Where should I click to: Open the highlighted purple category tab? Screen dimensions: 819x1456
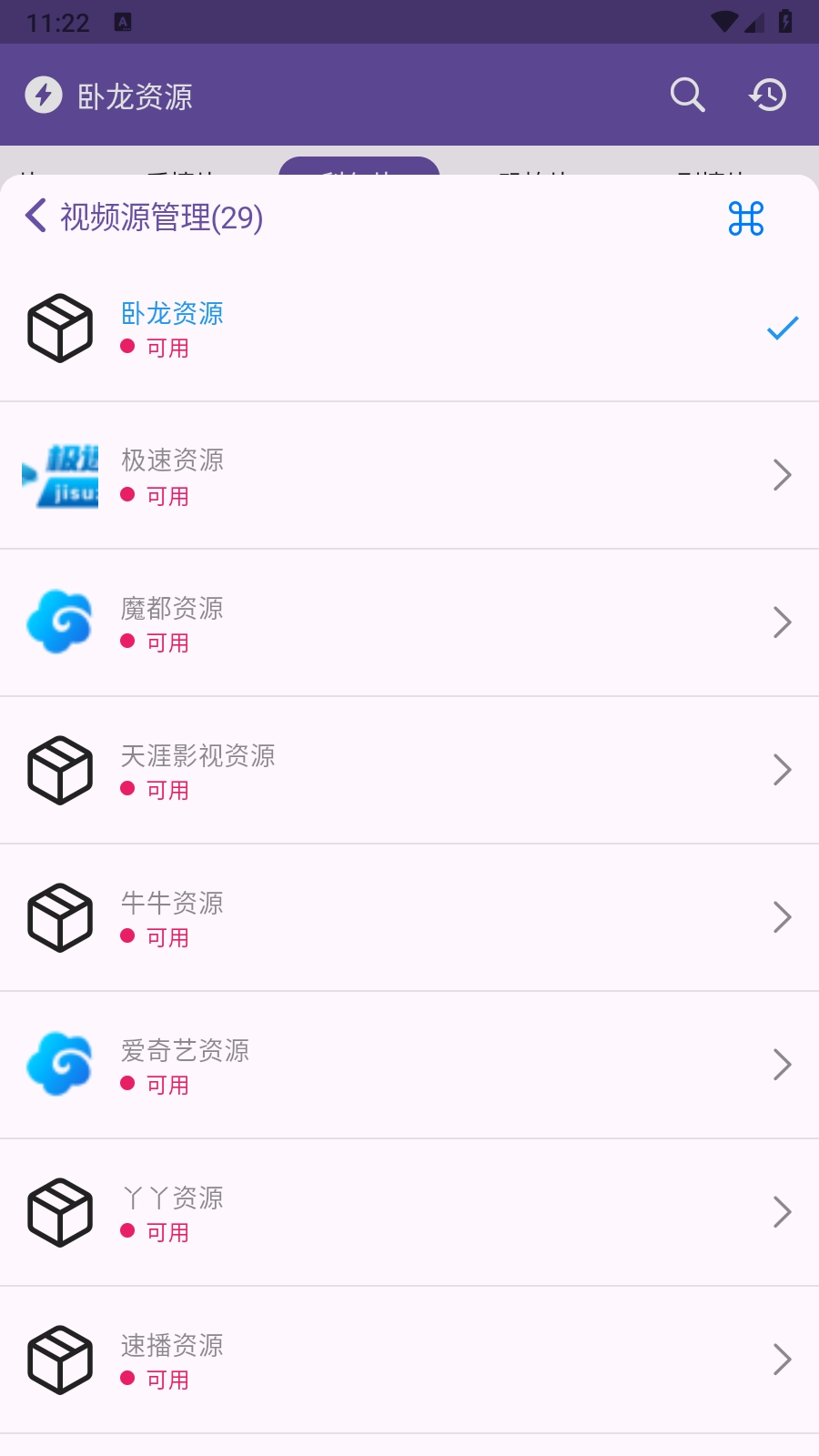click(x=359, y=171)
